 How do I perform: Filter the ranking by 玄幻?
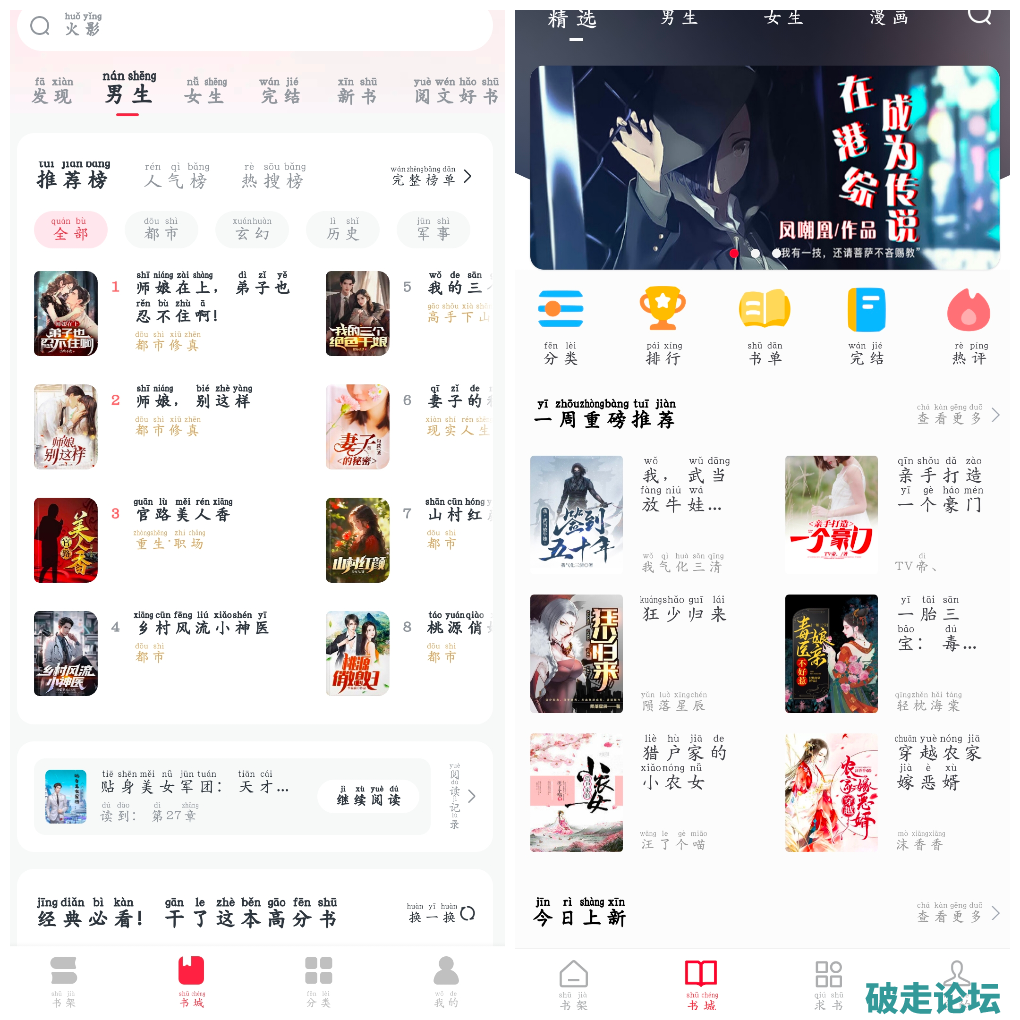click(x=252, y=230)
